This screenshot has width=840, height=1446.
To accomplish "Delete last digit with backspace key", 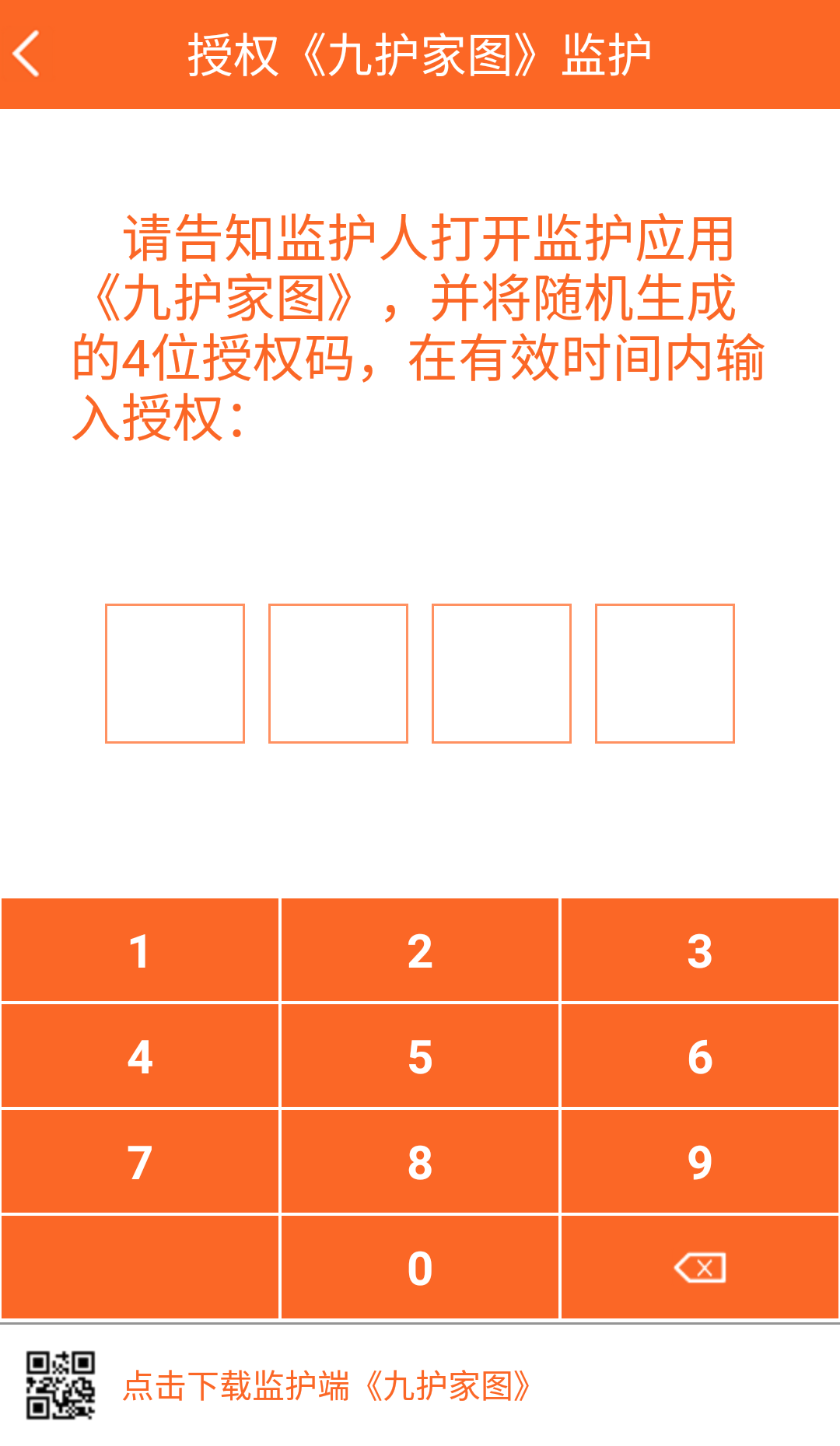I will click(700, 1268).
